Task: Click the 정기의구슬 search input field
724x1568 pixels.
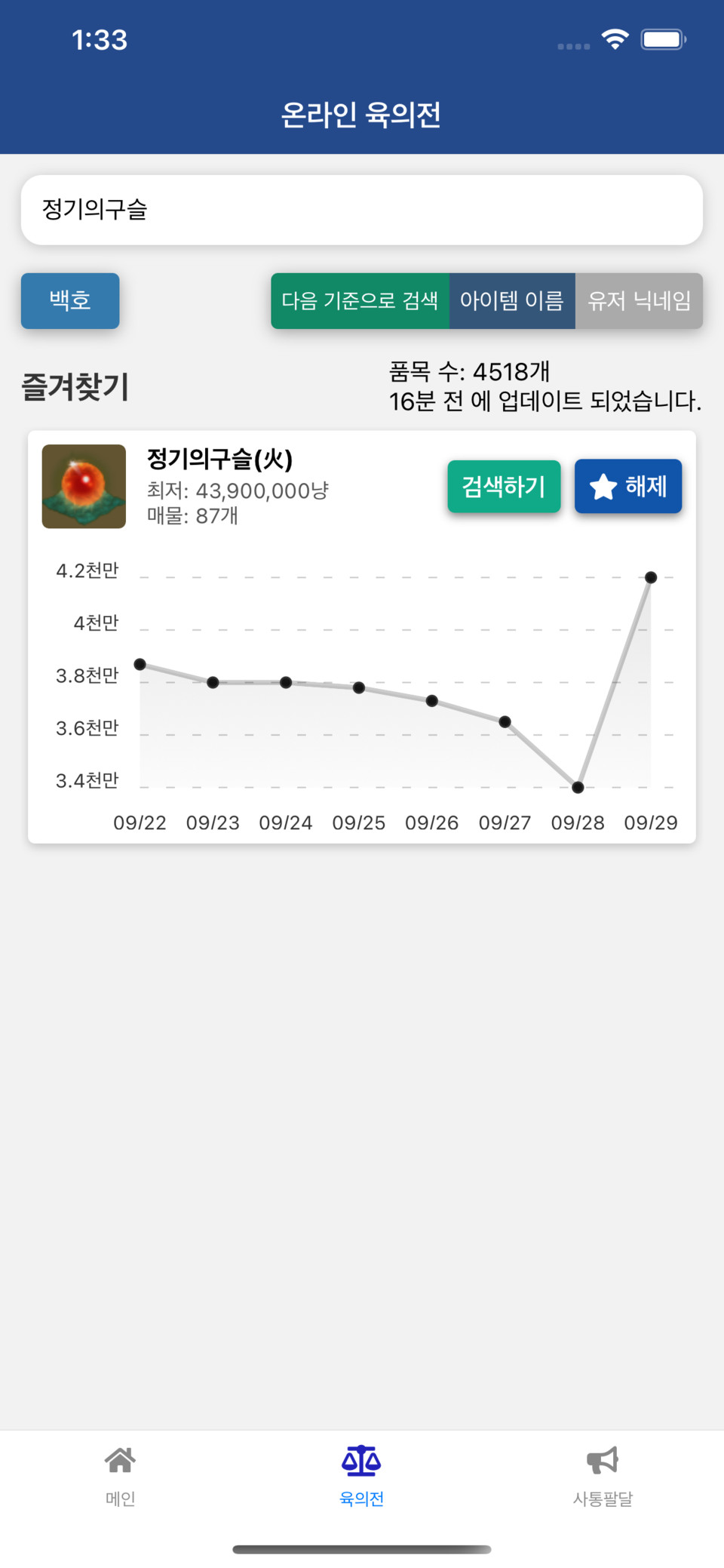Action: click(x=362, y=211)
